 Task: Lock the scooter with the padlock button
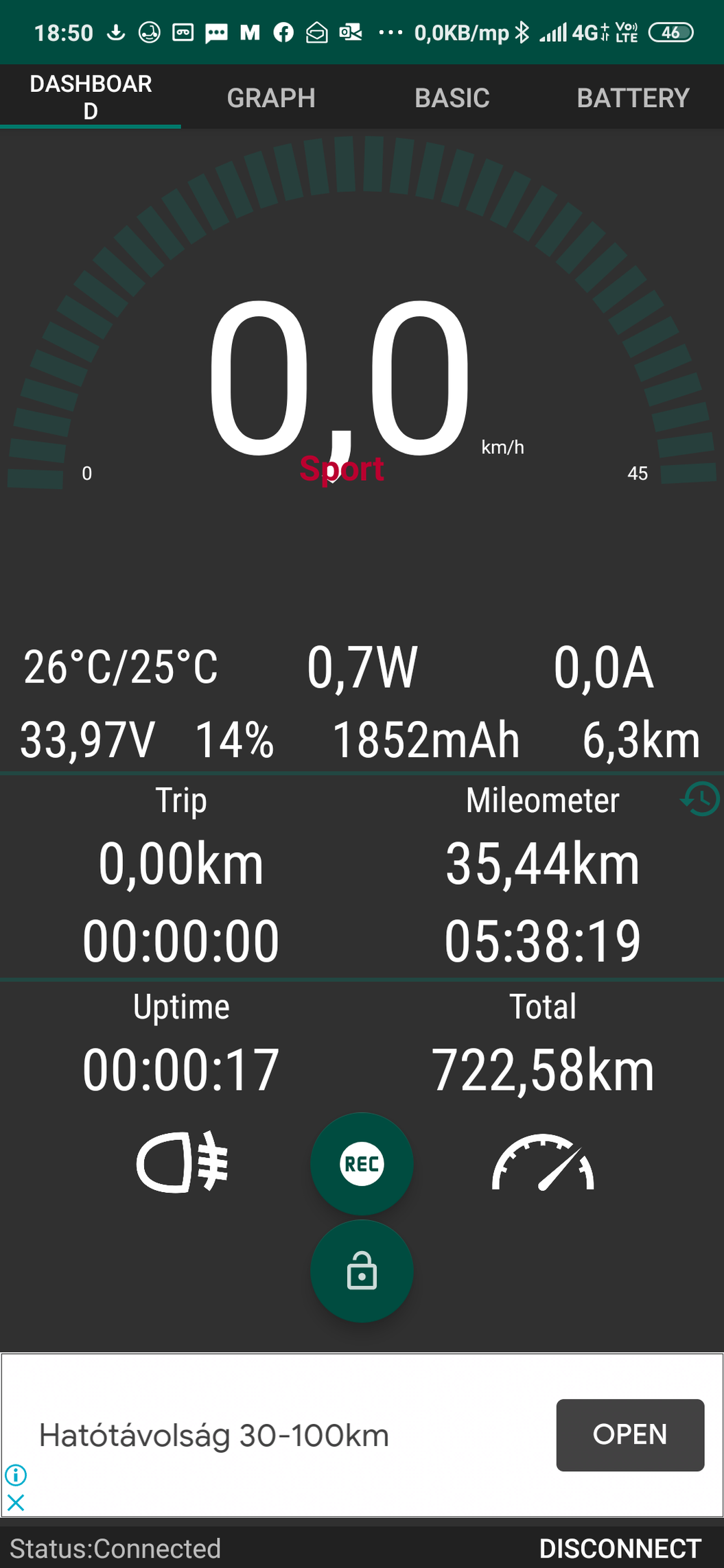362,1271
